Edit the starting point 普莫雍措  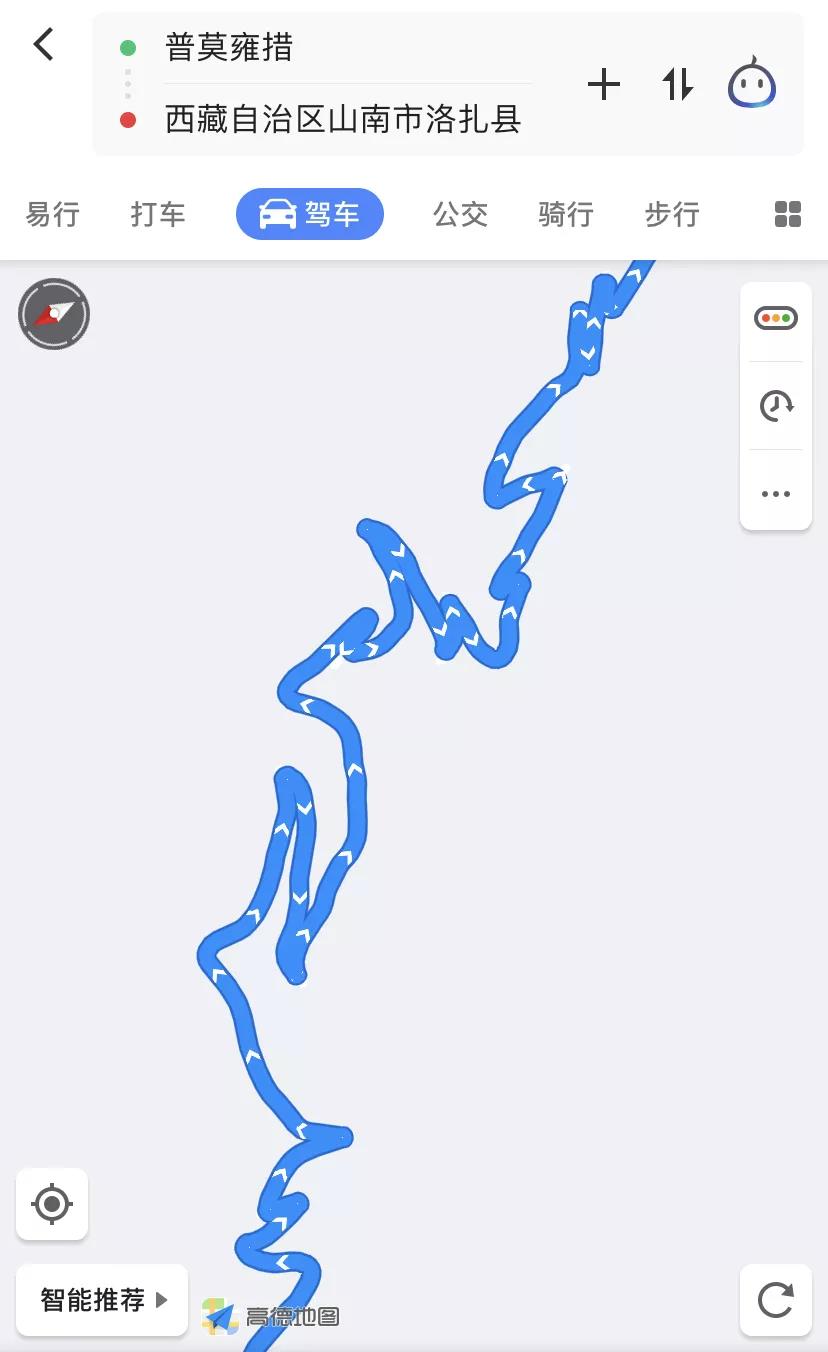tap(229, 48)
